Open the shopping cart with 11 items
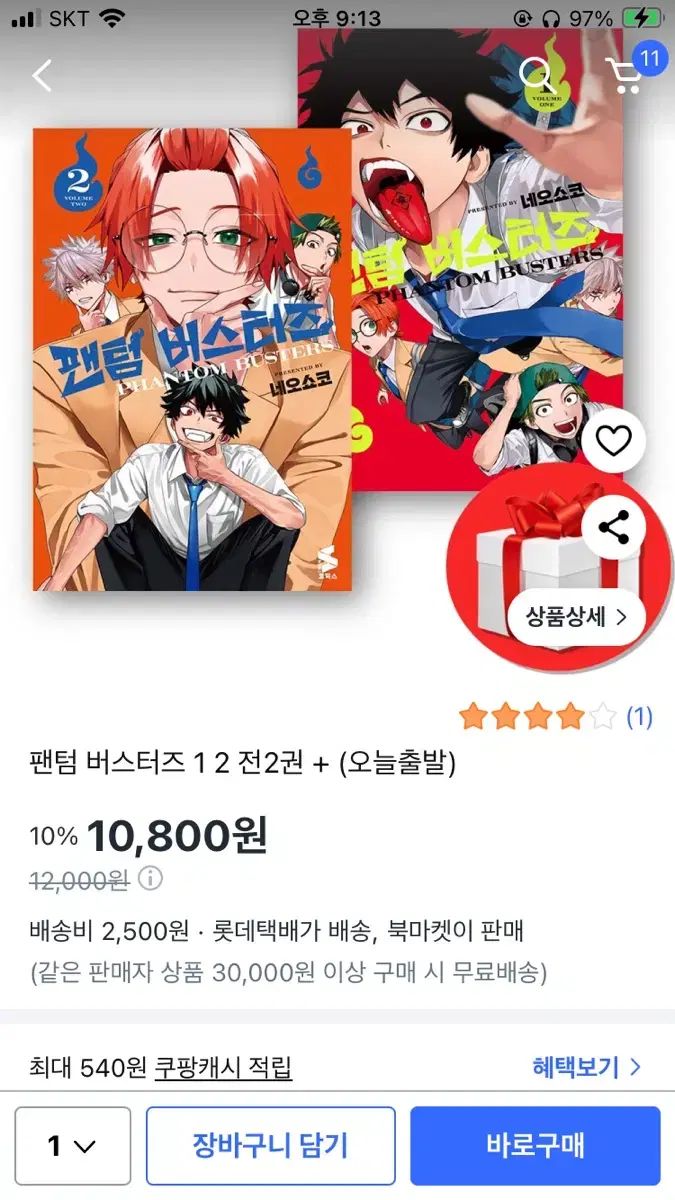675x1200 pixels. pyautogui.click(x=627, y=75)
